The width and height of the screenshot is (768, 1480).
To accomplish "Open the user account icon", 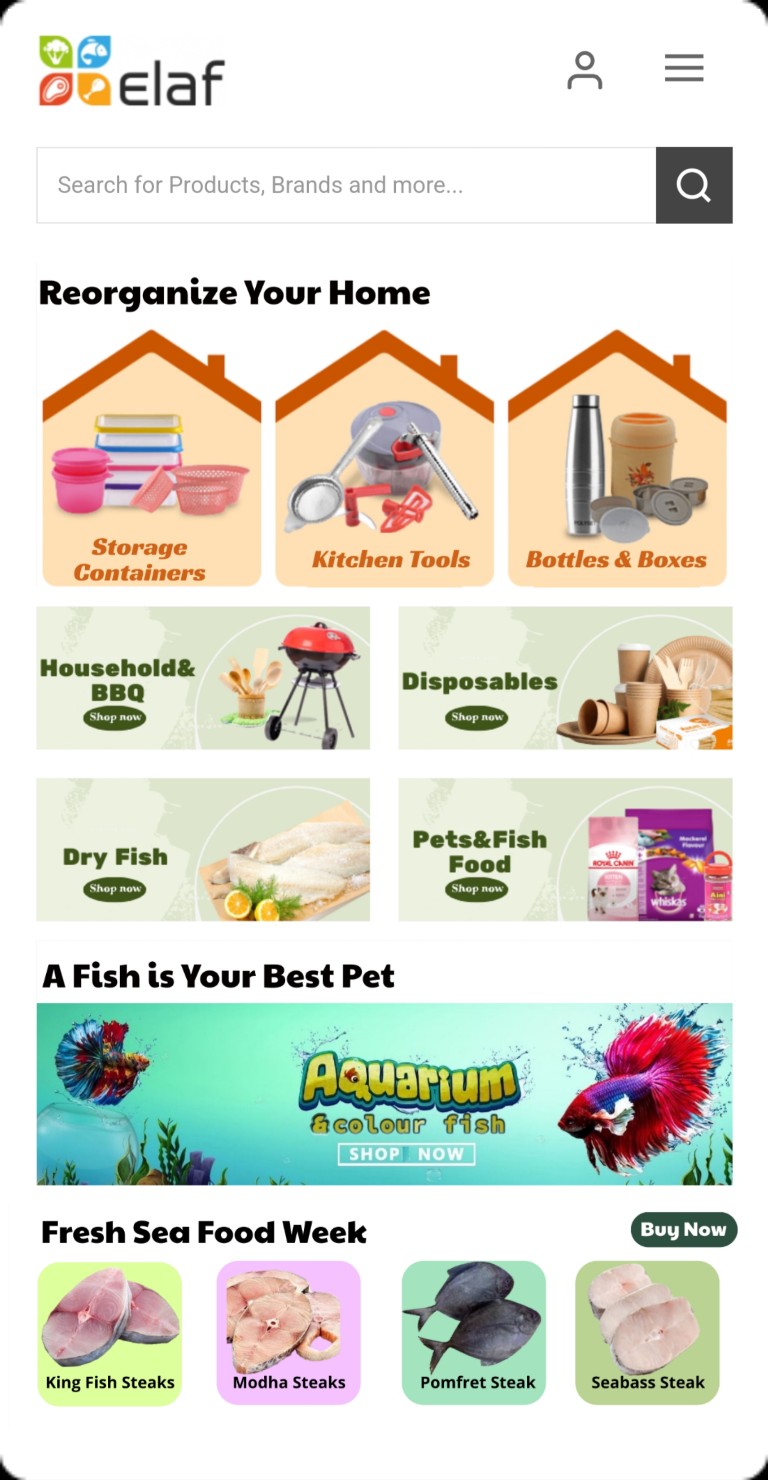I will click(x=585, y=70).
